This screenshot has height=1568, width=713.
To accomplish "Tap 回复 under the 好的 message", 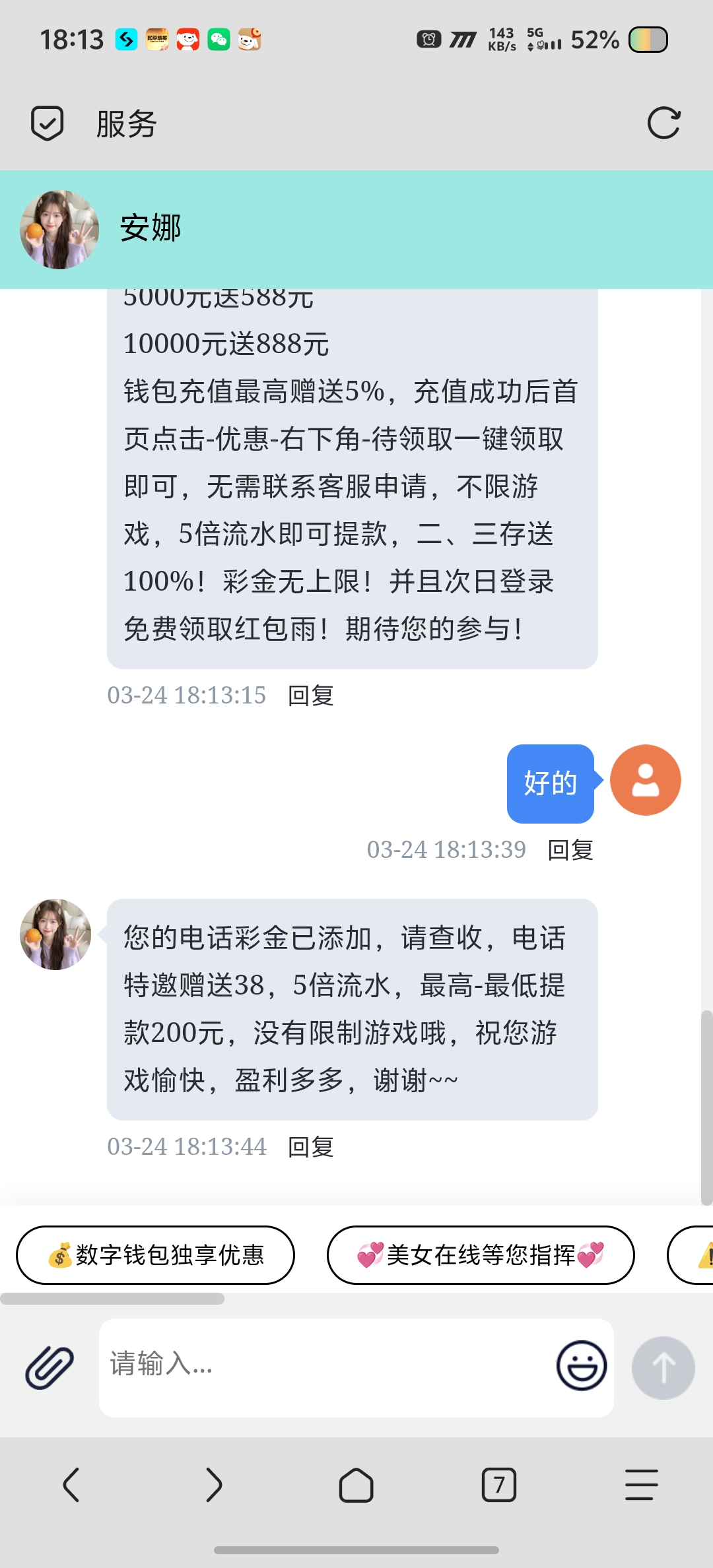I will coord(570,850).
